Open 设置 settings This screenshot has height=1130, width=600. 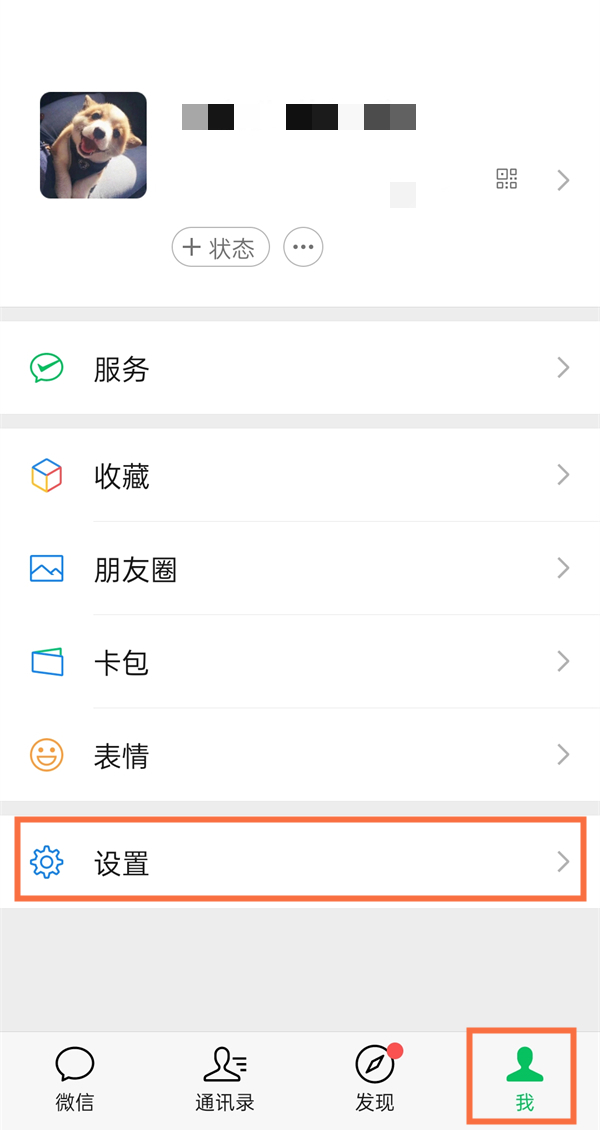tap(300, 861)
